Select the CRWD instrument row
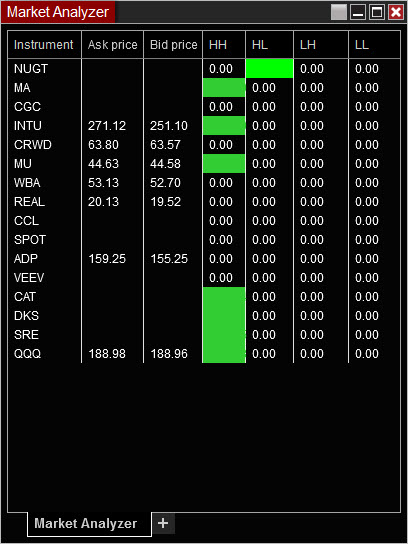The width and height of the screenshot is (408, 544). 204,145
